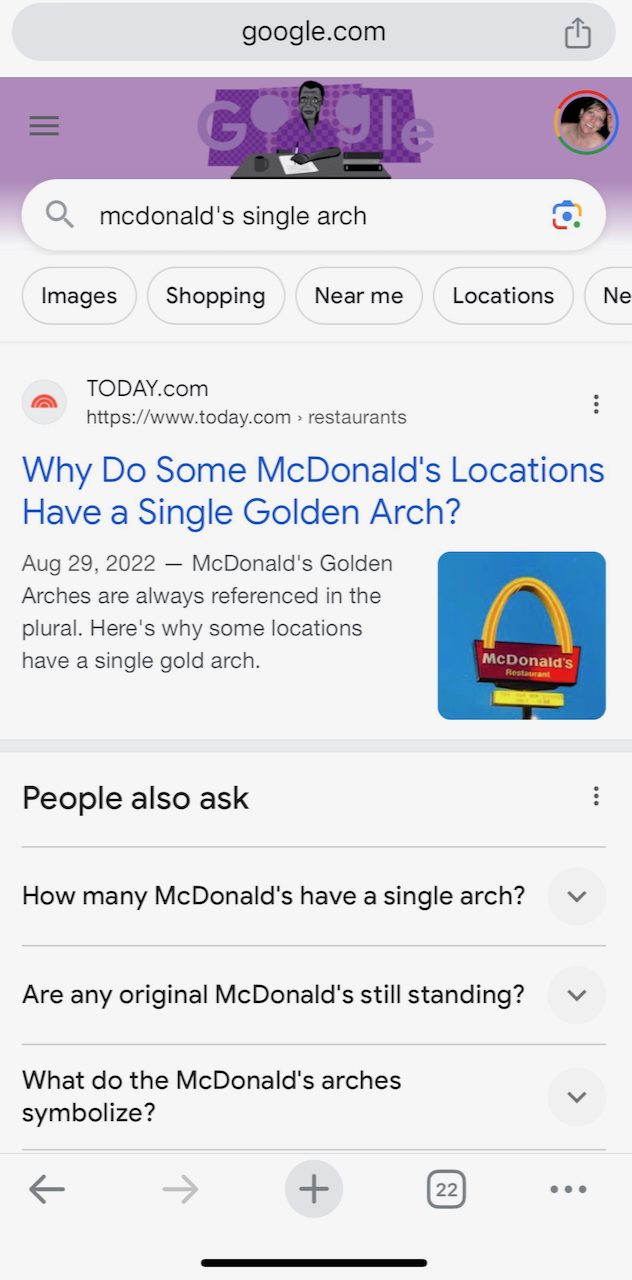Open a new tab with the plus button
The width and height of the screenshot is (632, 1280).
point(314,1189)
